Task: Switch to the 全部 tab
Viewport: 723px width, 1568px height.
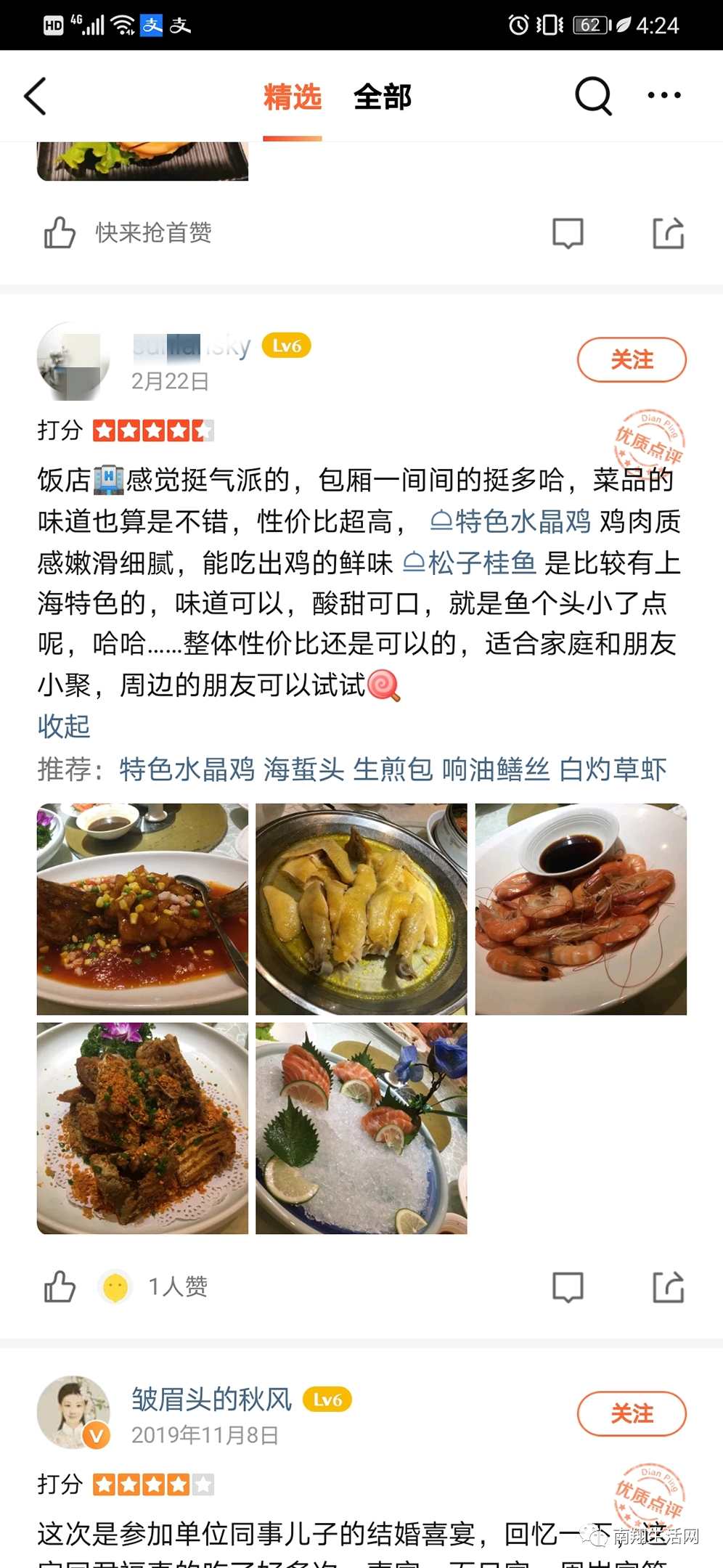Action: (383, 97)
